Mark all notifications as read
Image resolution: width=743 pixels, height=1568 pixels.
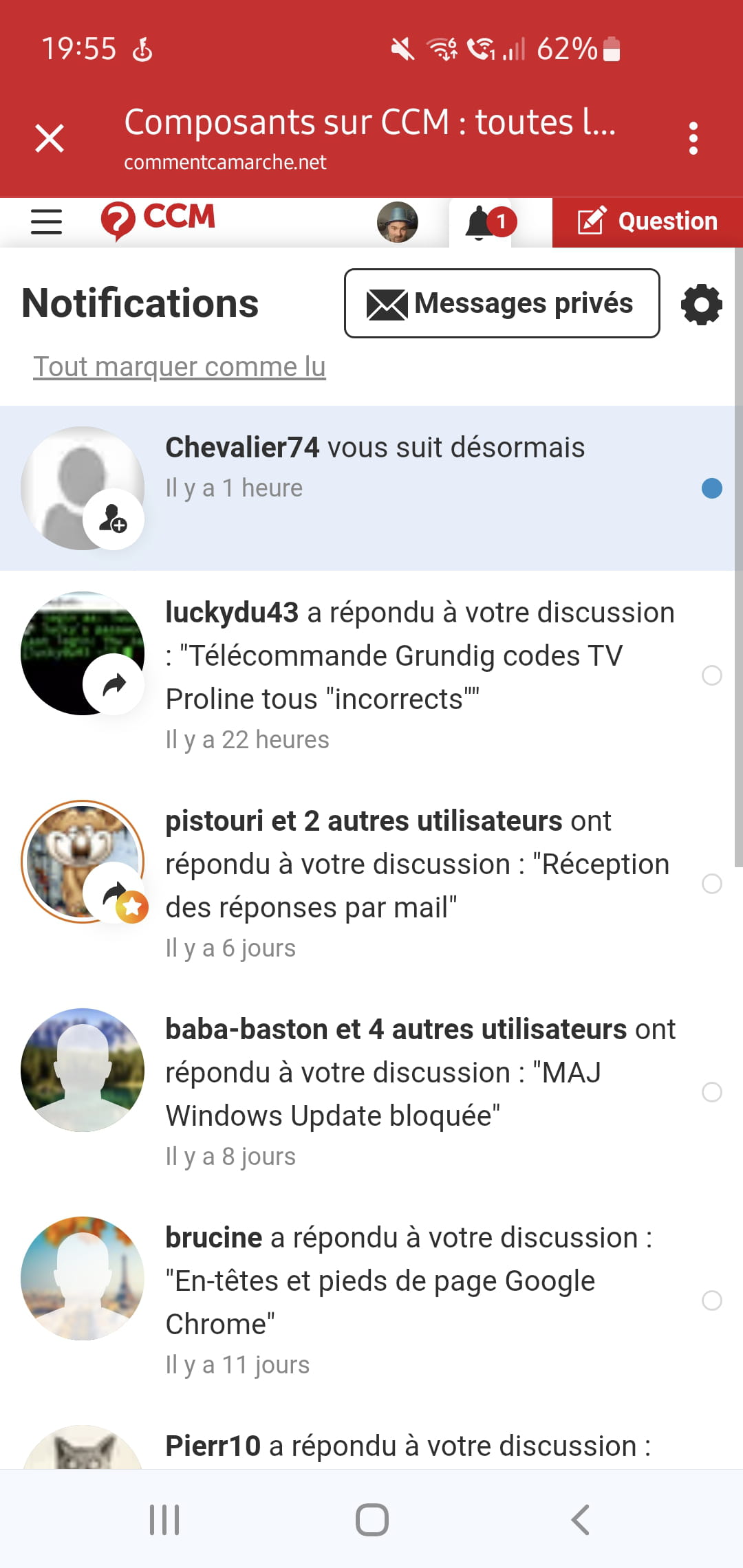click(x=180, y=367)
